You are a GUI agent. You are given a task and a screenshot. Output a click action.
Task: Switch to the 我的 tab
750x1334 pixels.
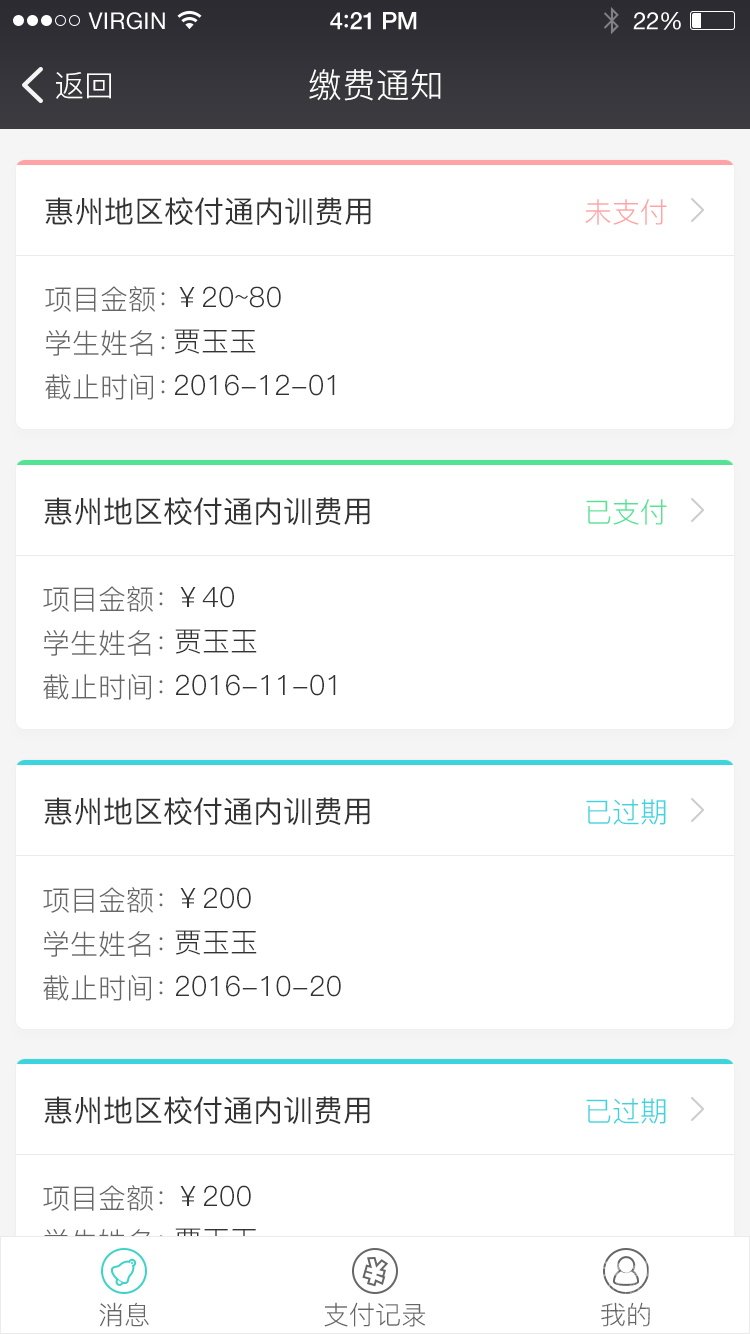pyautogui.click(x=626, y=1288)
